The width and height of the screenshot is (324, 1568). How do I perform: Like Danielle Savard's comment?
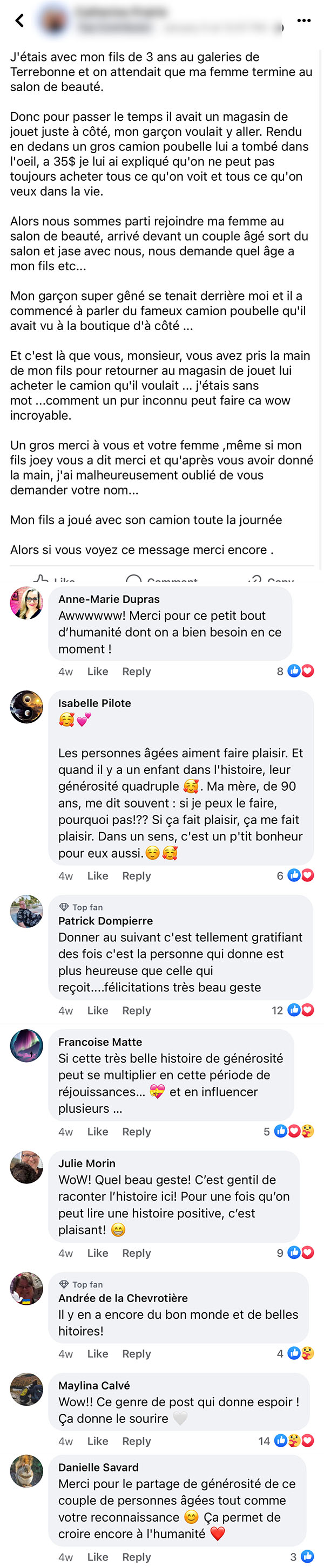click(97, 1557)
